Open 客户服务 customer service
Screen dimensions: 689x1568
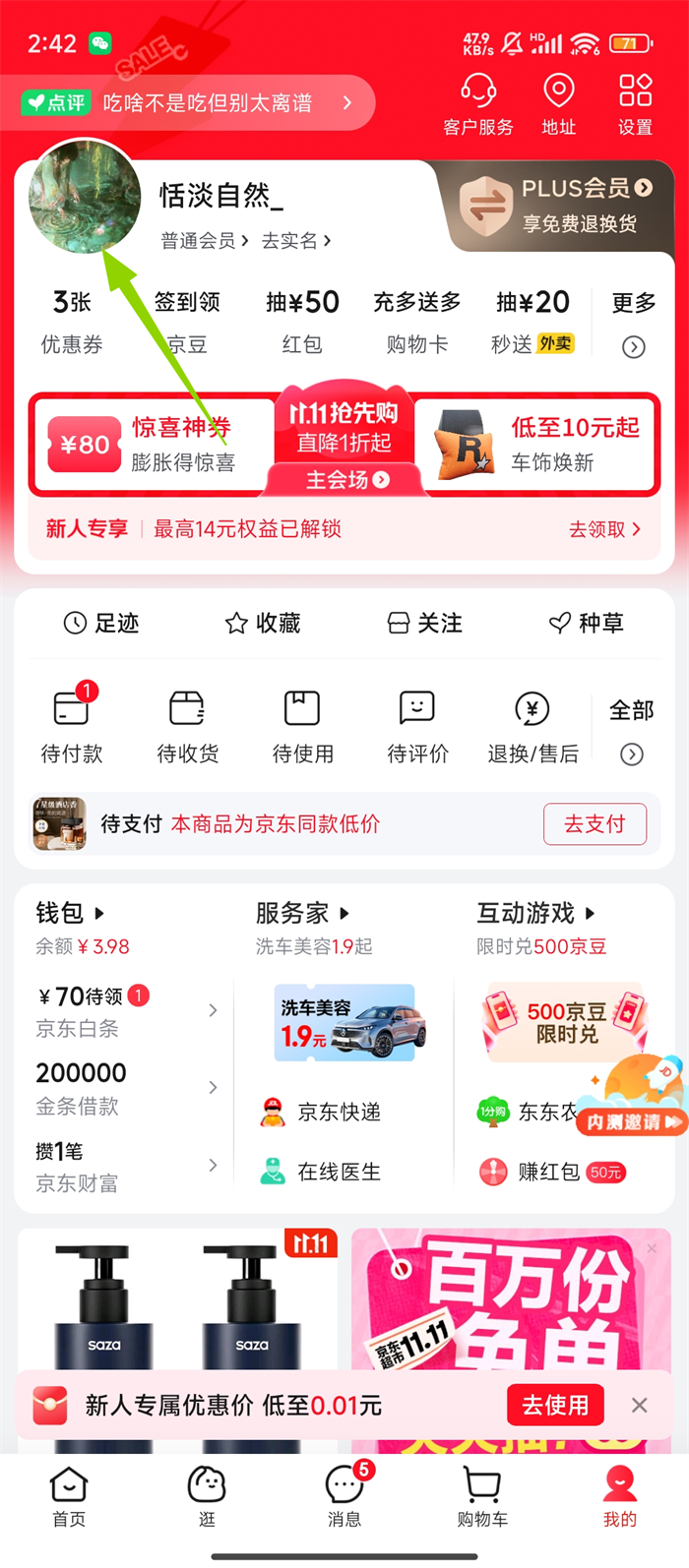(478, 104)
